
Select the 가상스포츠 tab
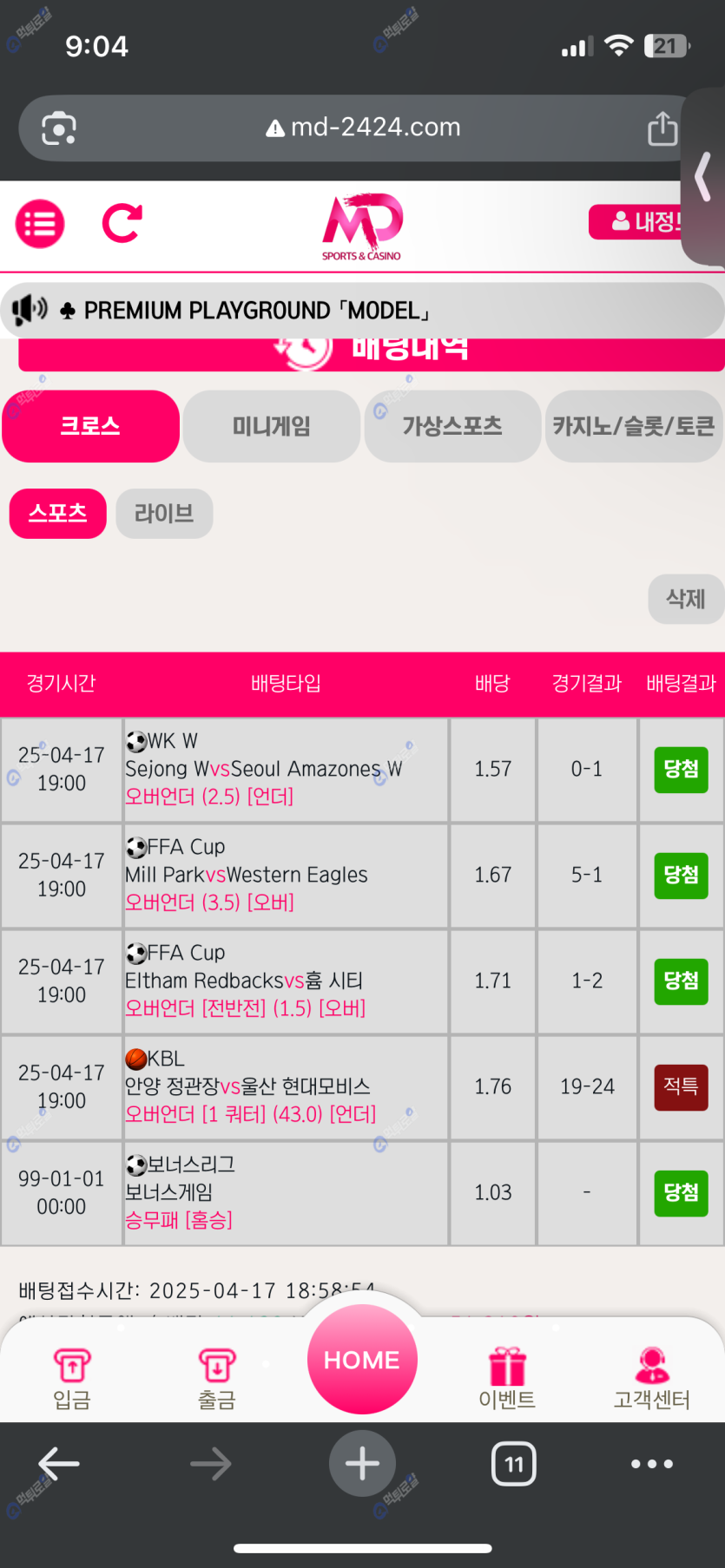pos(452,426)
